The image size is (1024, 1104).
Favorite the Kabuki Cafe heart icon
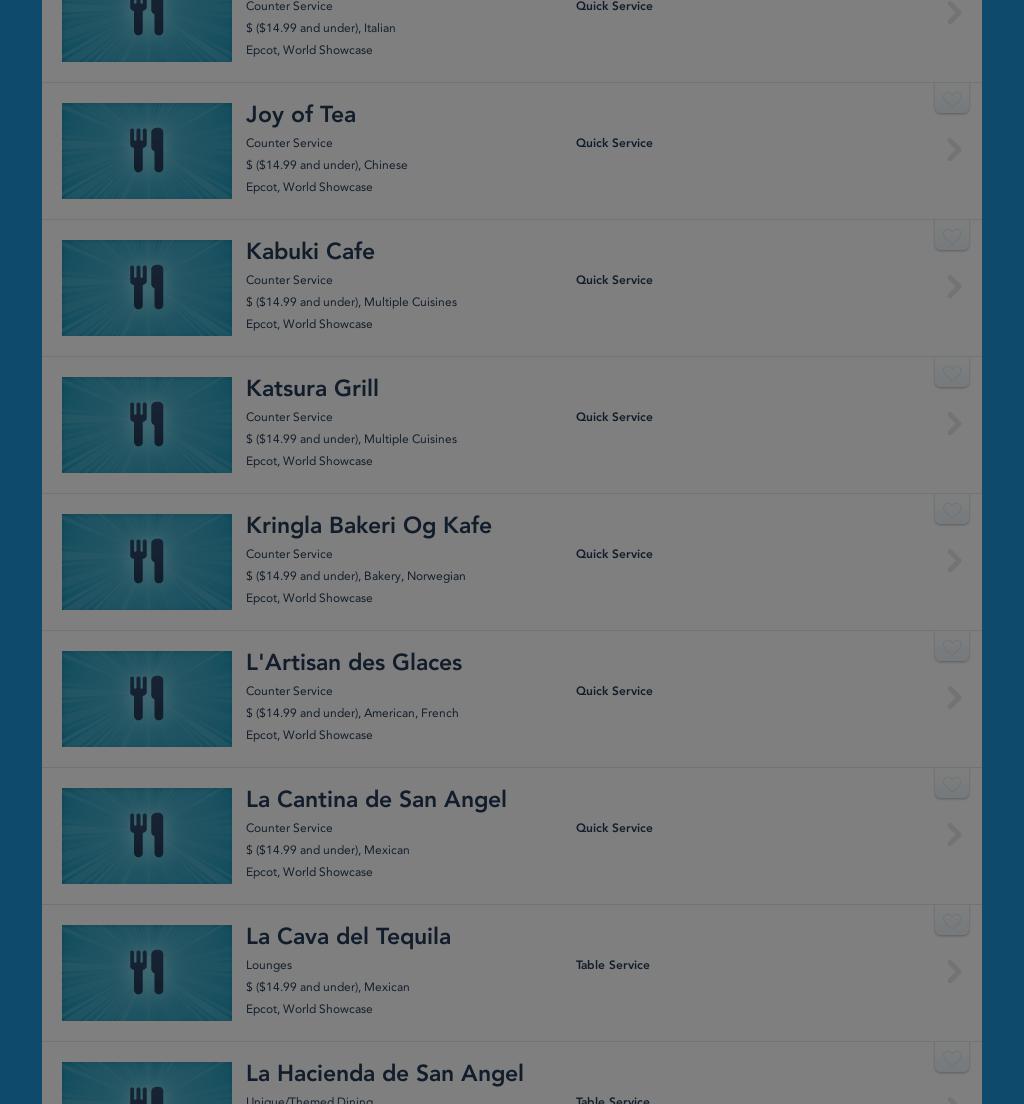(951, 237)
